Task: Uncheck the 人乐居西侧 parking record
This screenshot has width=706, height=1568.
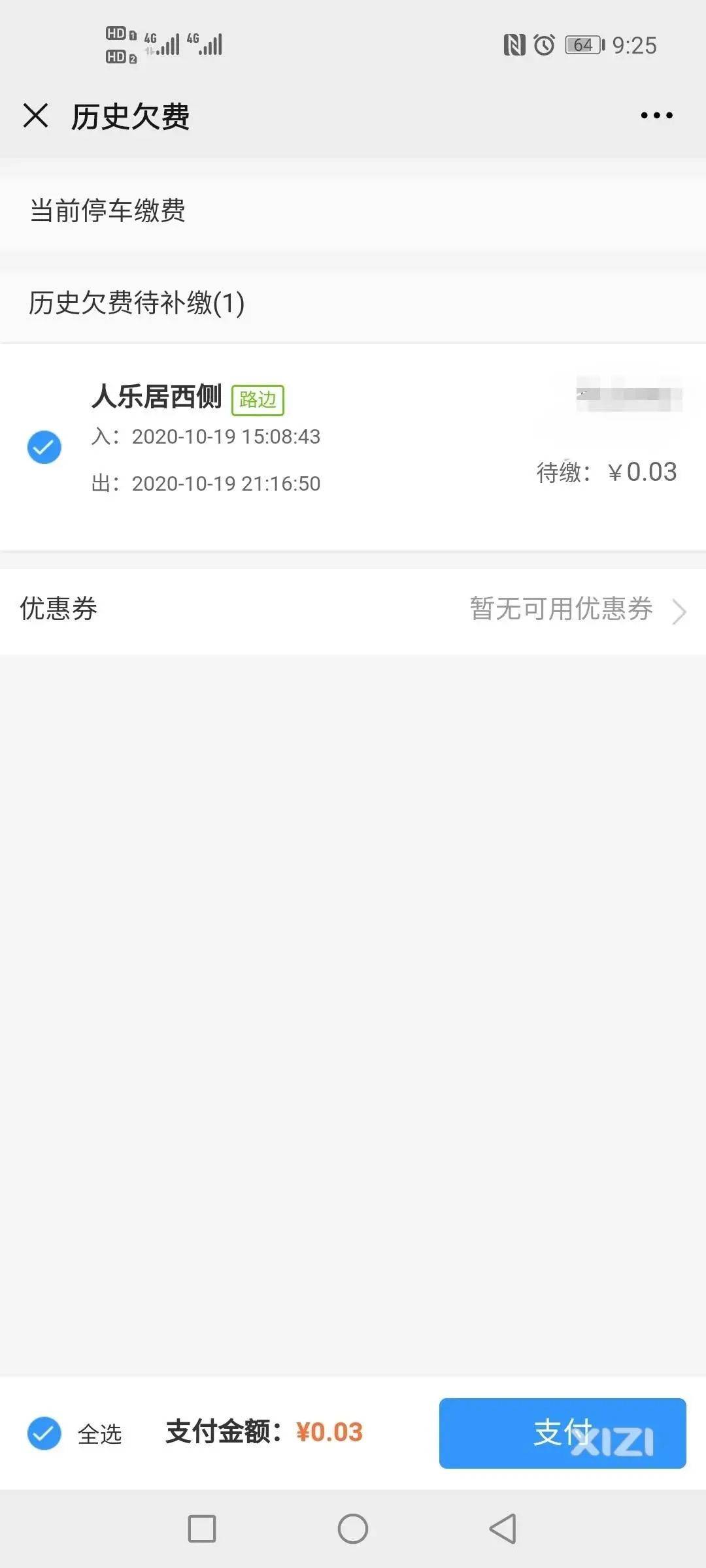Action: pos(44,448)
